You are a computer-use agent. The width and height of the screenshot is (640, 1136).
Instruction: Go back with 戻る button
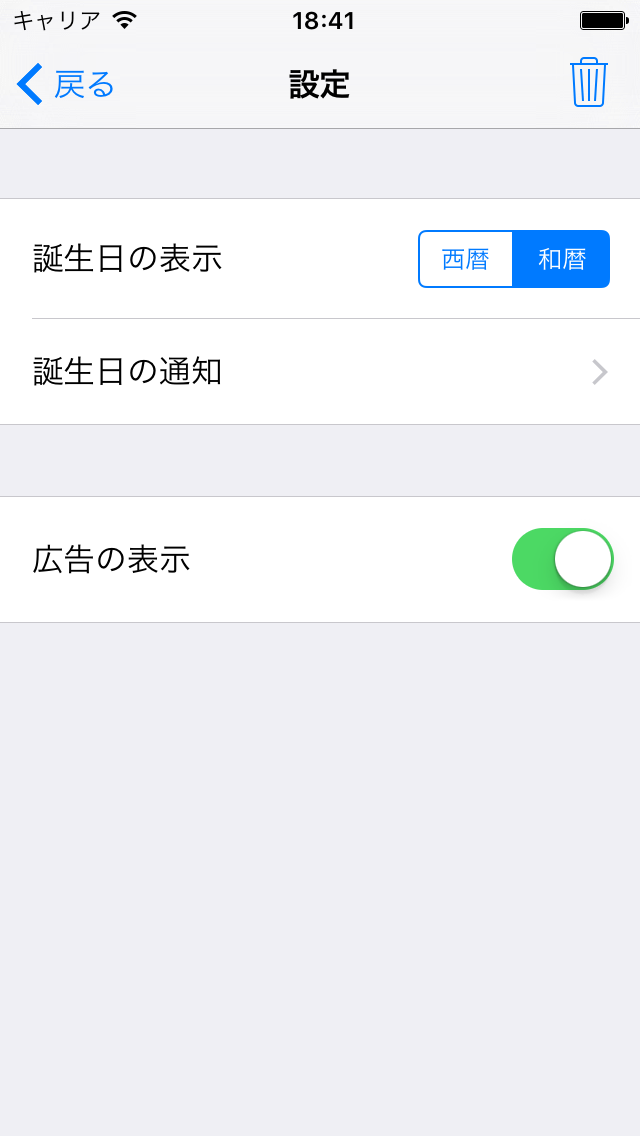point(66,85)
